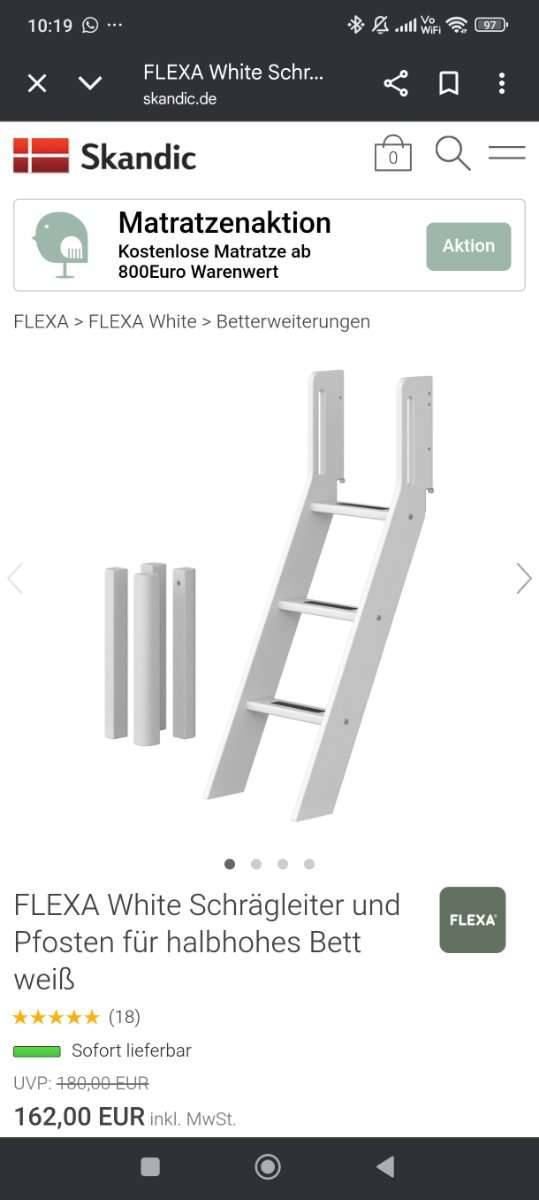
Task: View the 18 customer reviews
Action: click(x=124, y=1017)
